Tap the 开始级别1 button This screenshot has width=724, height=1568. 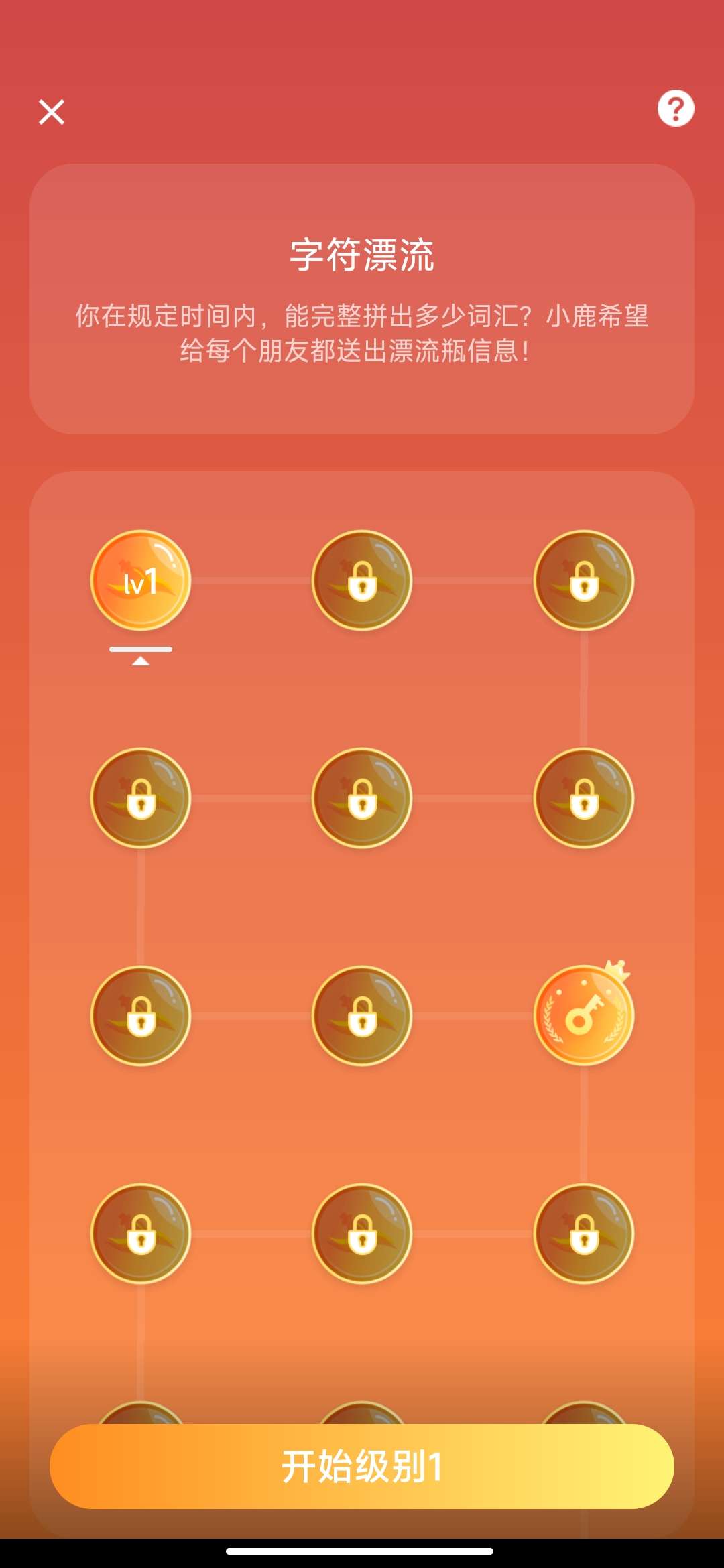pos(362,1466)
